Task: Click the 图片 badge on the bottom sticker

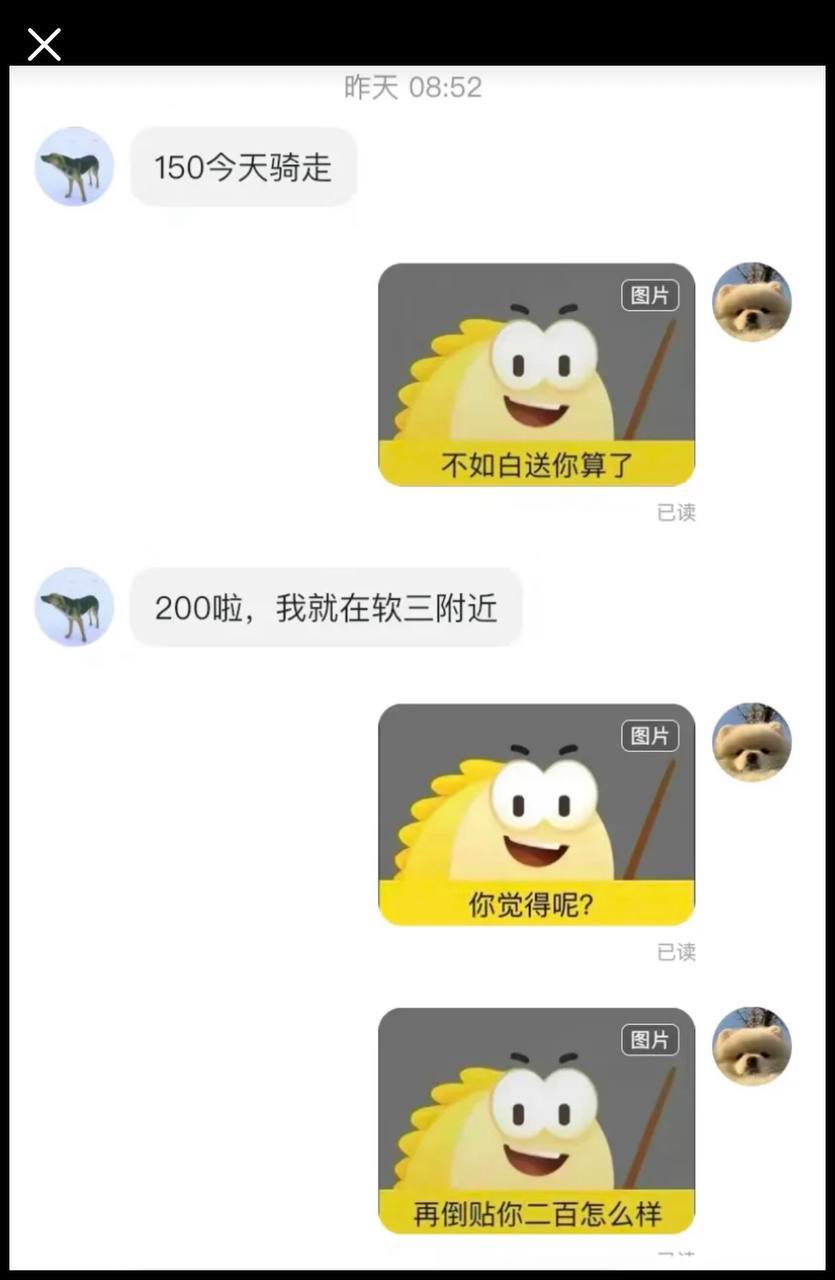Action: (650, 1040)
